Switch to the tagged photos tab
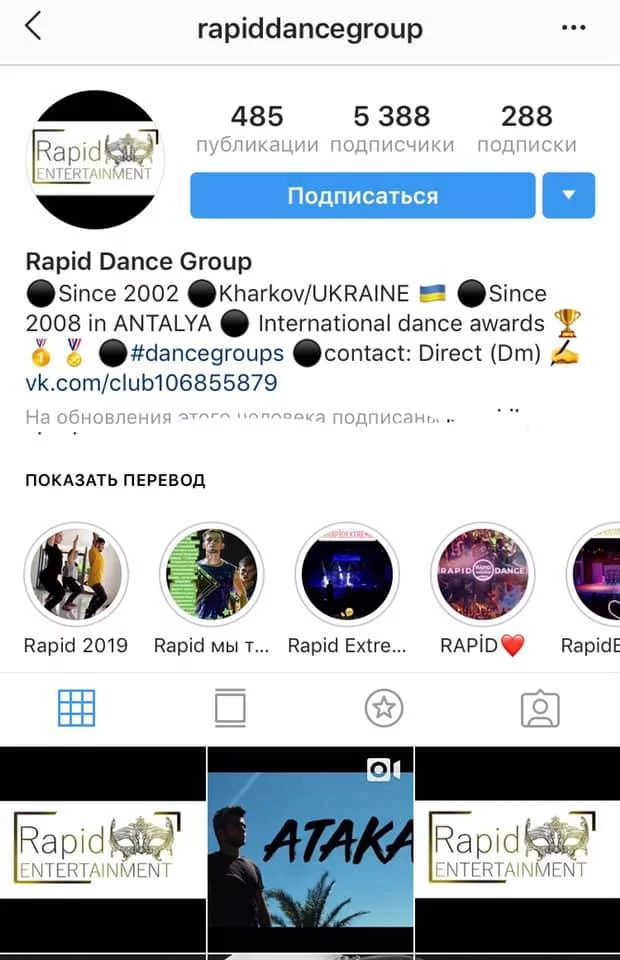The image size is (620, 960). (540, 708)
